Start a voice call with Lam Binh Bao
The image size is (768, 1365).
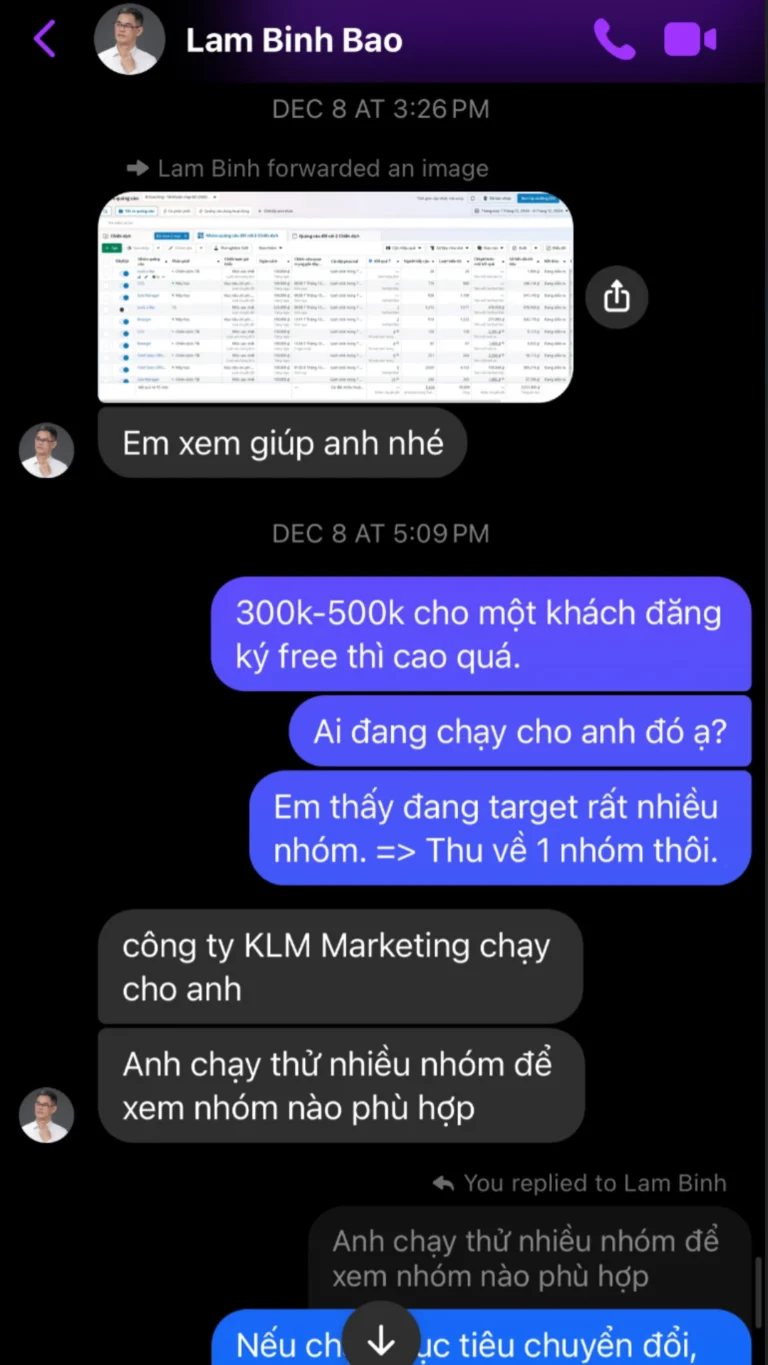[x=613, y=40]
